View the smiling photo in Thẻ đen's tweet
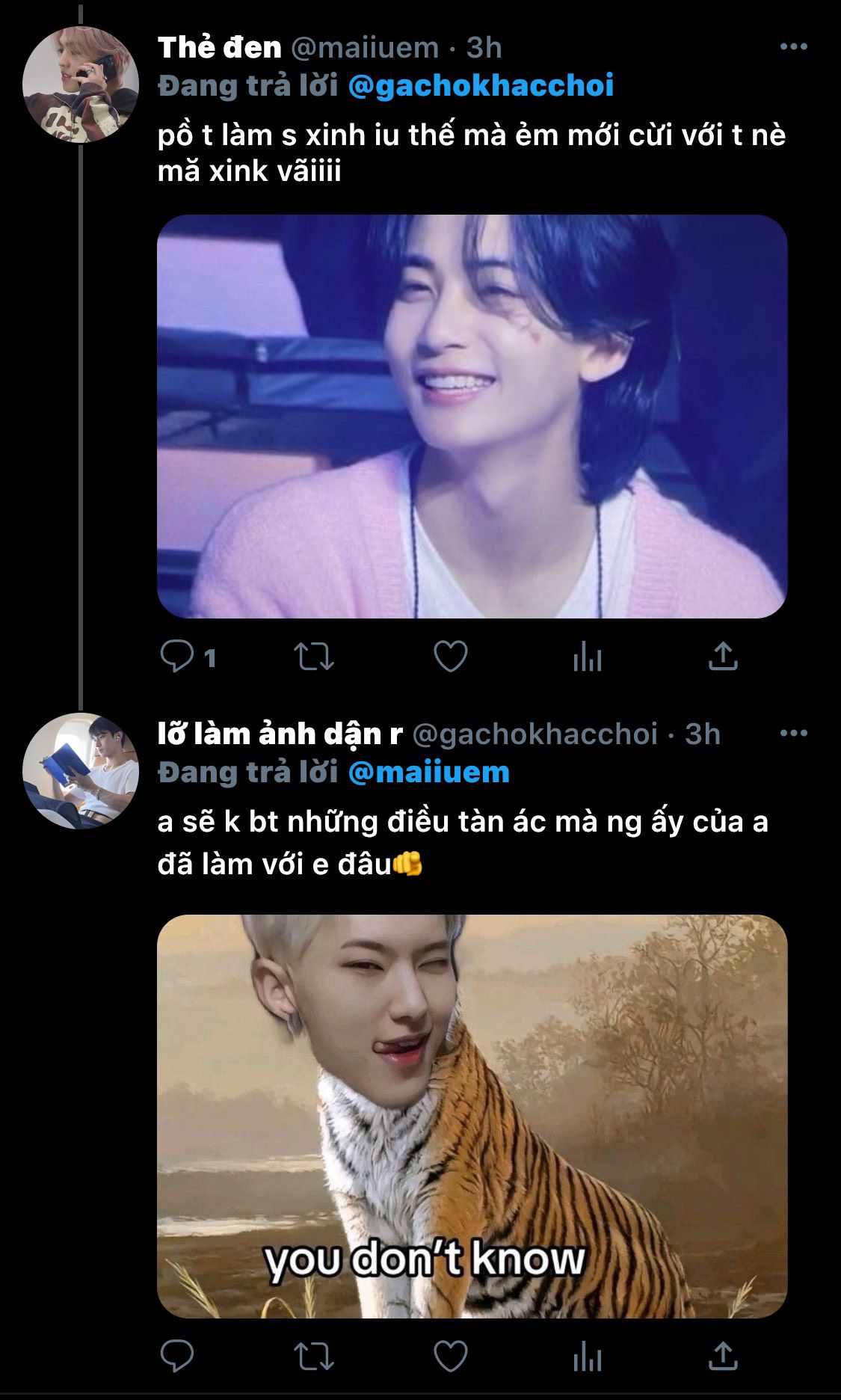The width and height of the screenshot is (841, 1400). coord(472,417)
